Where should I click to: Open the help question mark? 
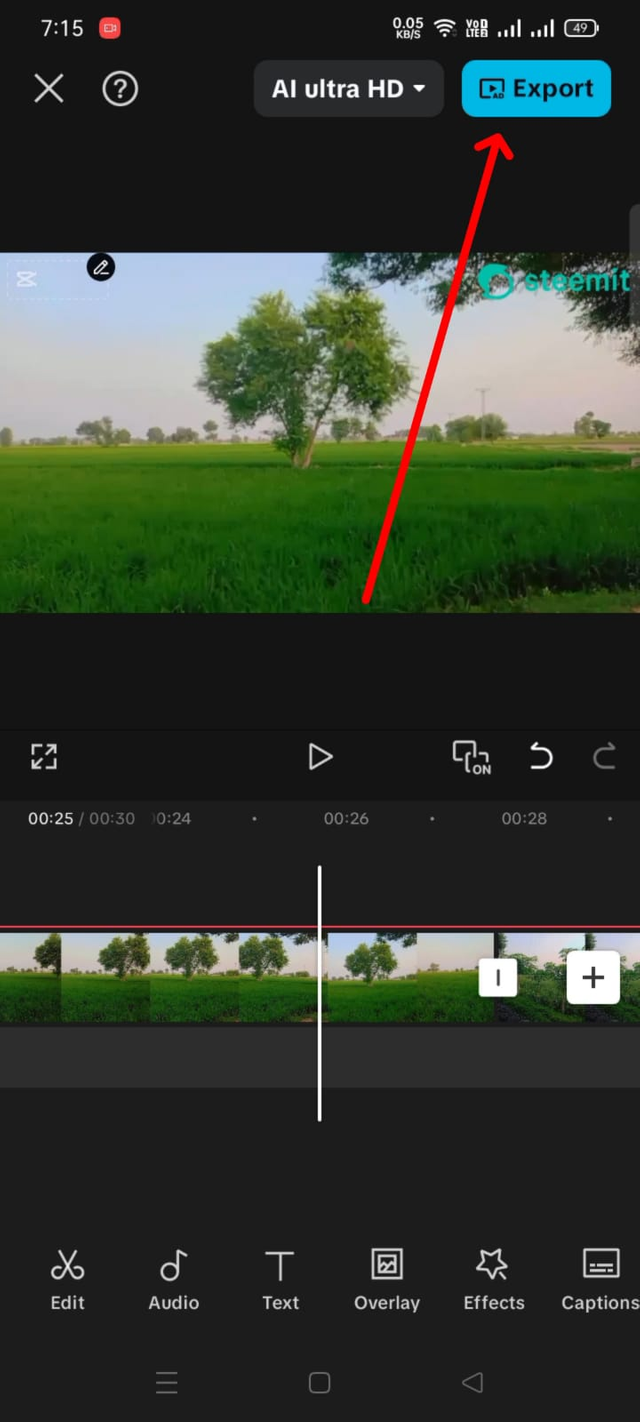120,89
